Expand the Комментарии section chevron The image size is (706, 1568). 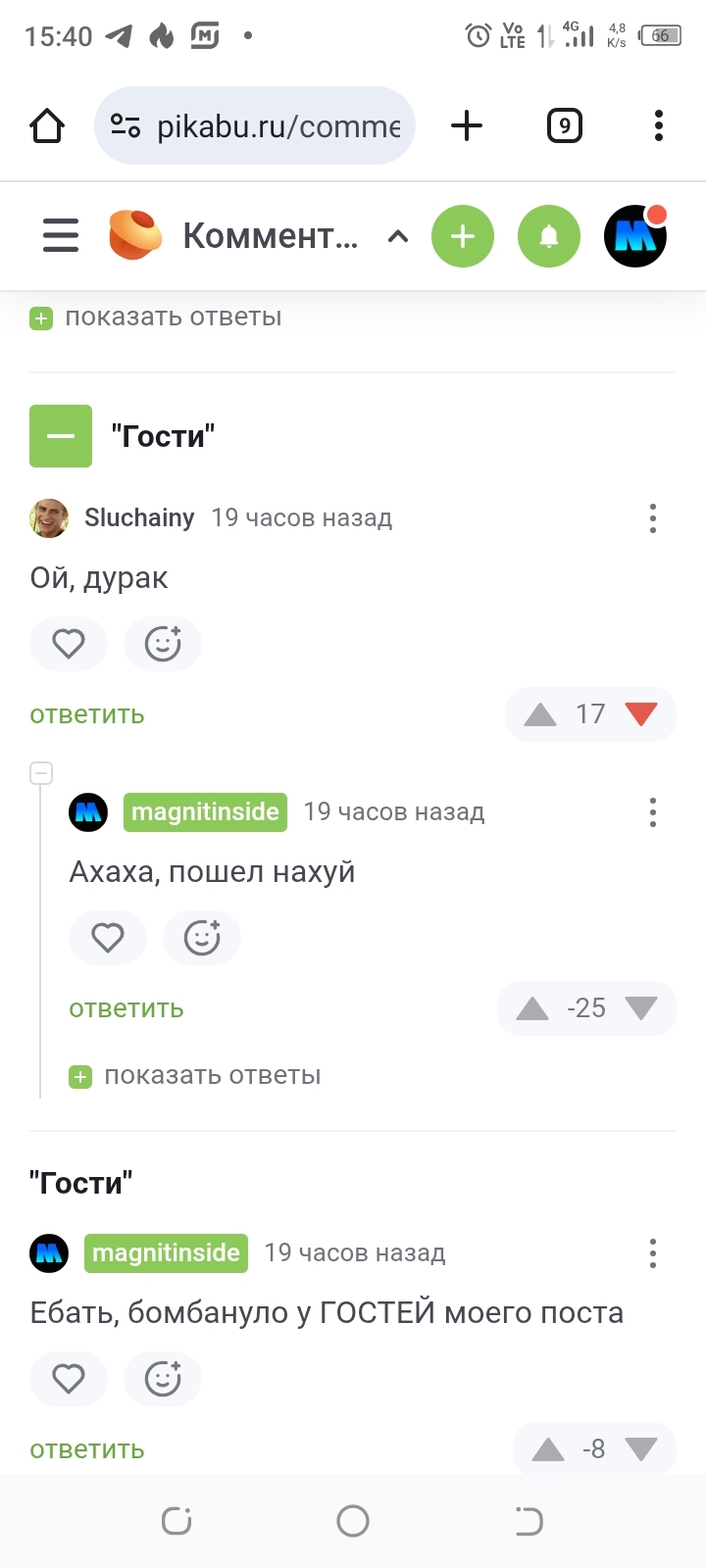point(397,236)
